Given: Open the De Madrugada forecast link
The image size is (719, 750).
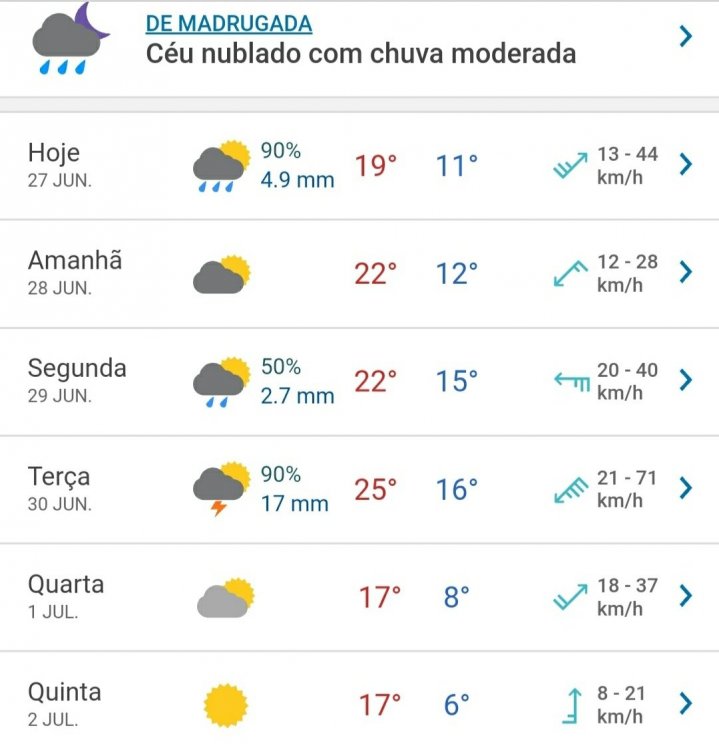Looking at the screenshot, I should tap(229, 24).
